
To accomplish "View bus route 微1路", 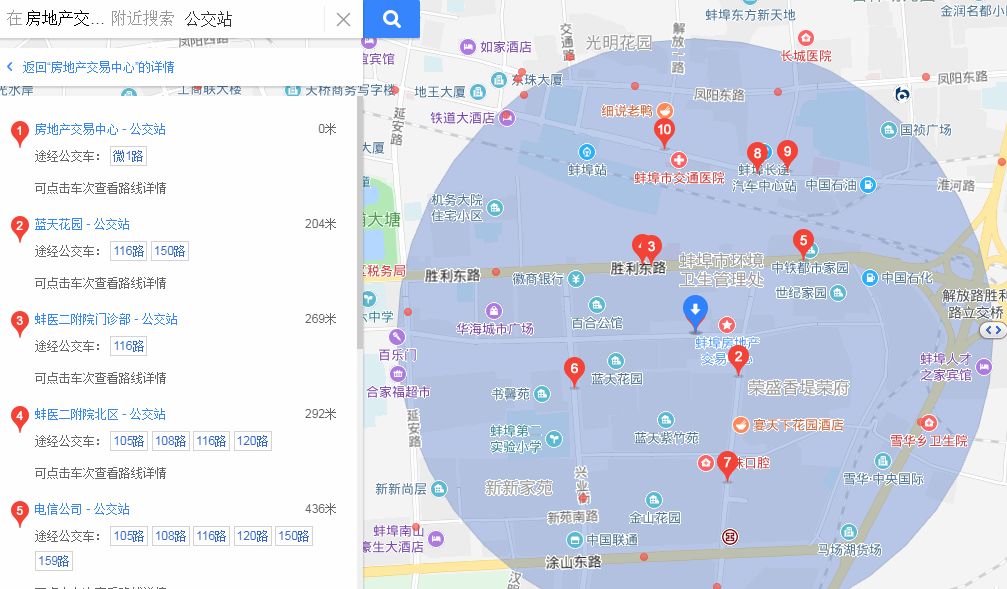I will (x=128, y=156).
